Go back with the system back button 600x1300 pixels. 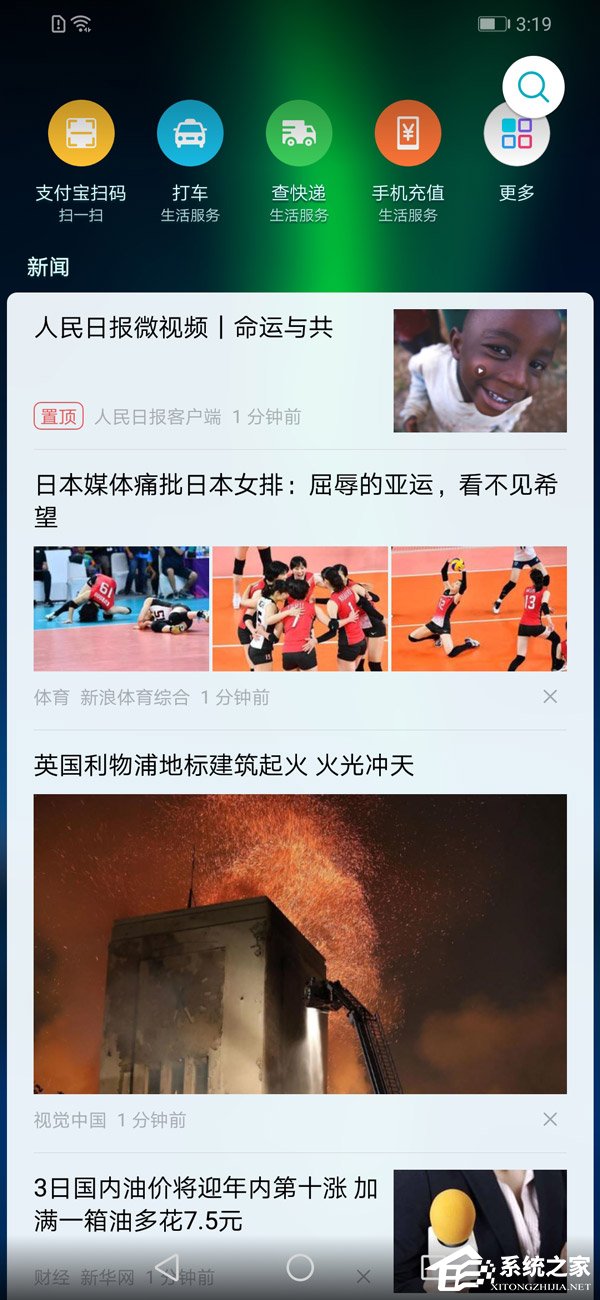click(x=166, y=1268)
